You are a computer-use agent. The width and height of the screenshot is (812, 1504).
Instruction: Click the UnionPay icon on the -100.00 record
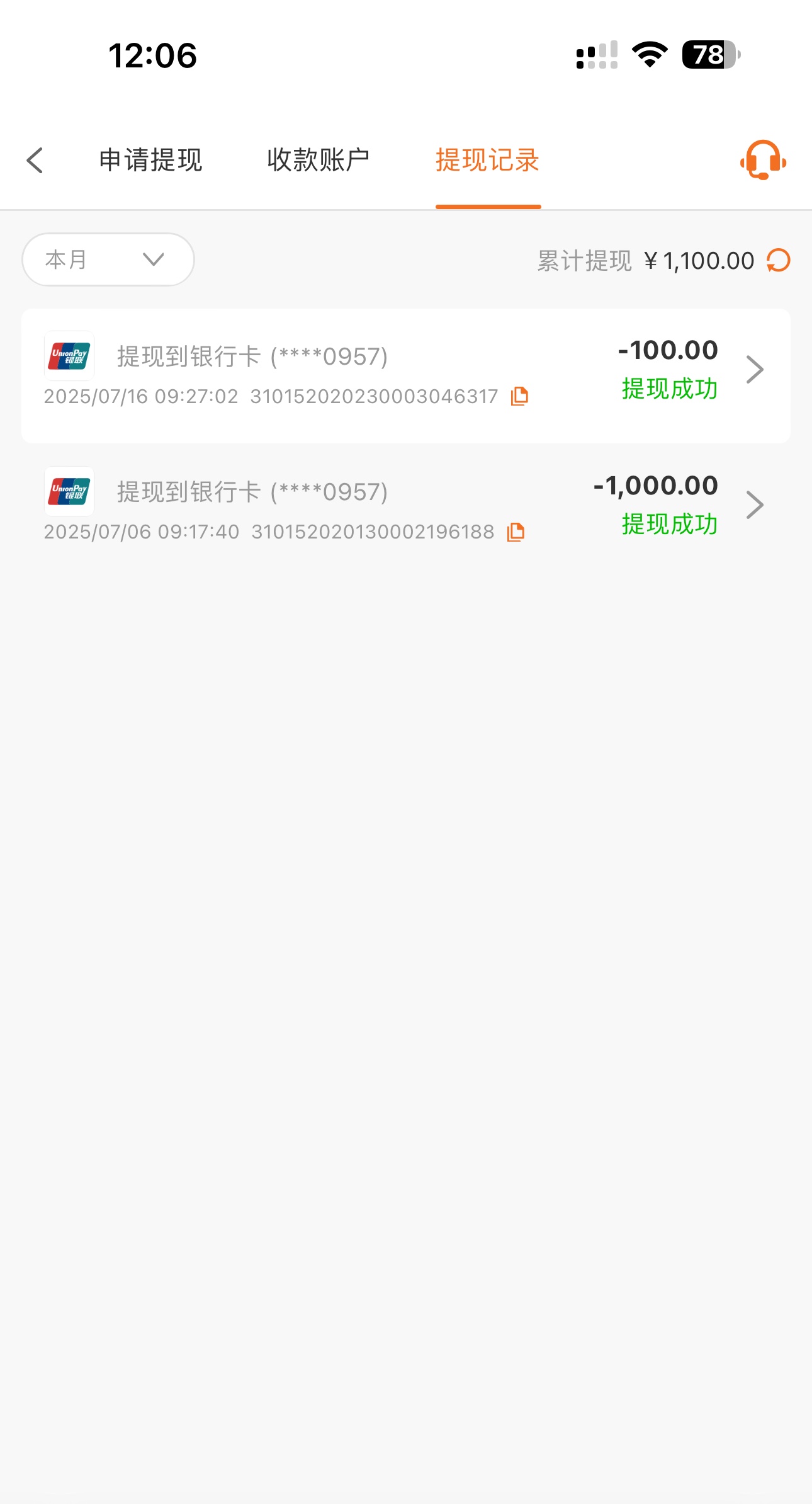[x=69, y=356]
